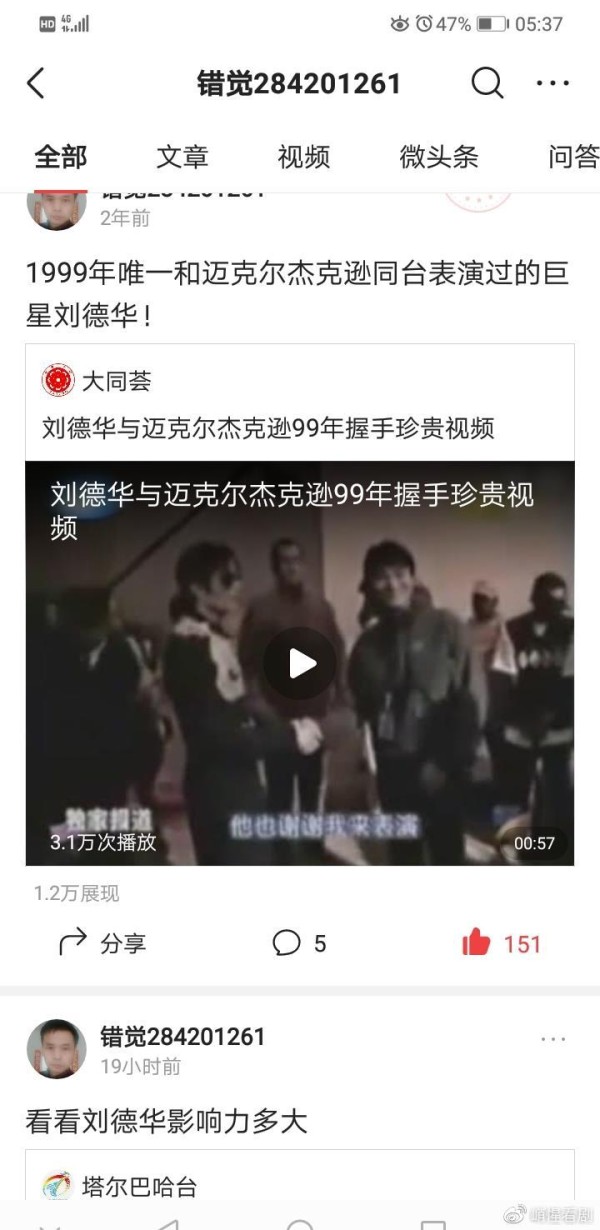Switch to the 问答 tab
This screenshot has width=600, height=1230.
pos(573,157)
